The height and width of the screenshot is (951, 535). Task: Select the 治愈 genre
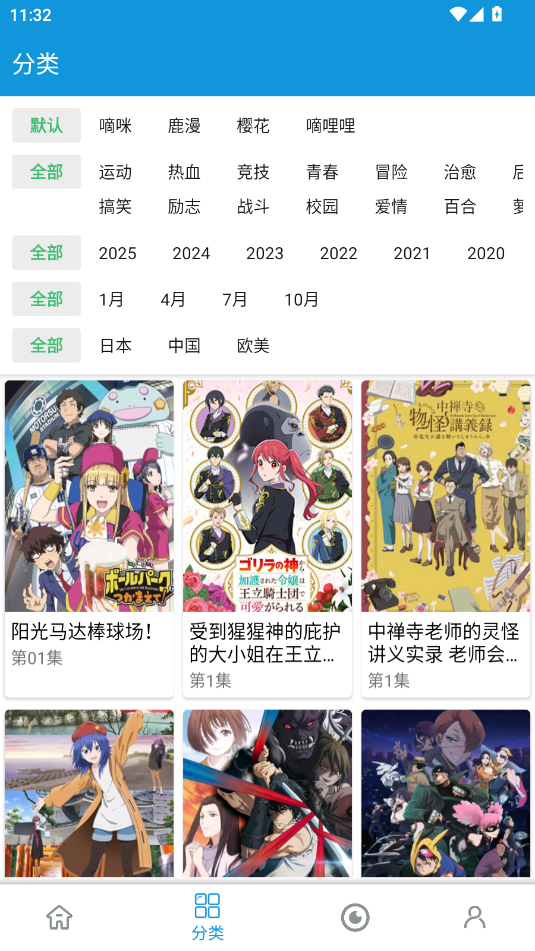click(460, 172)
